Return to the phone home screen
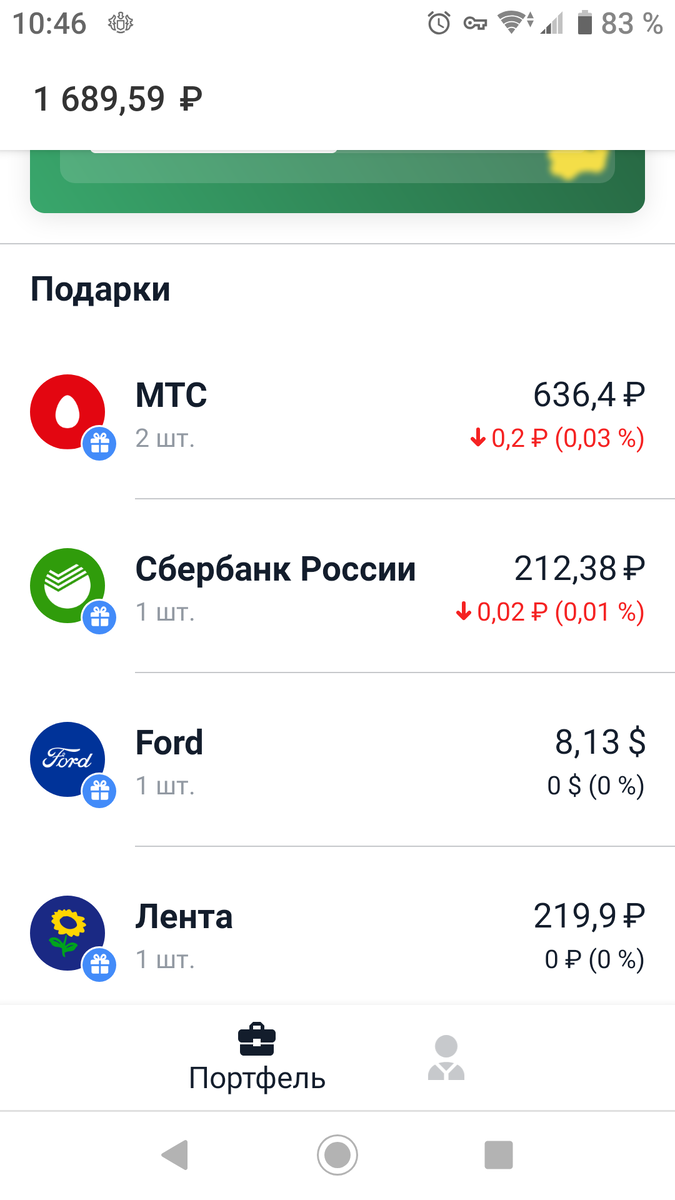The image size is (675, 1200). 338,1155
